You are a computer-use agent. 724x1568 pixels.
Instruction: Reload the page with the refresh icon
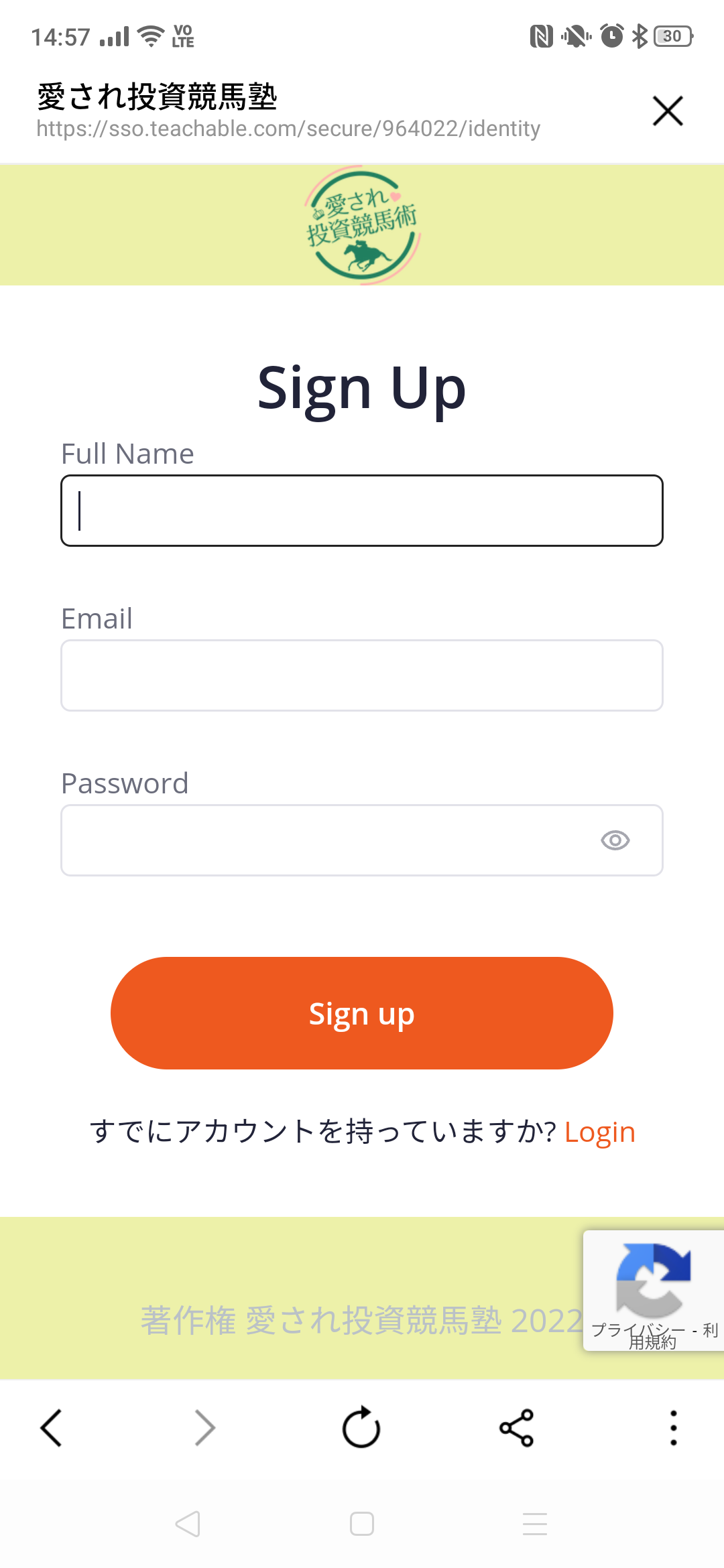tap(361, 1427)
